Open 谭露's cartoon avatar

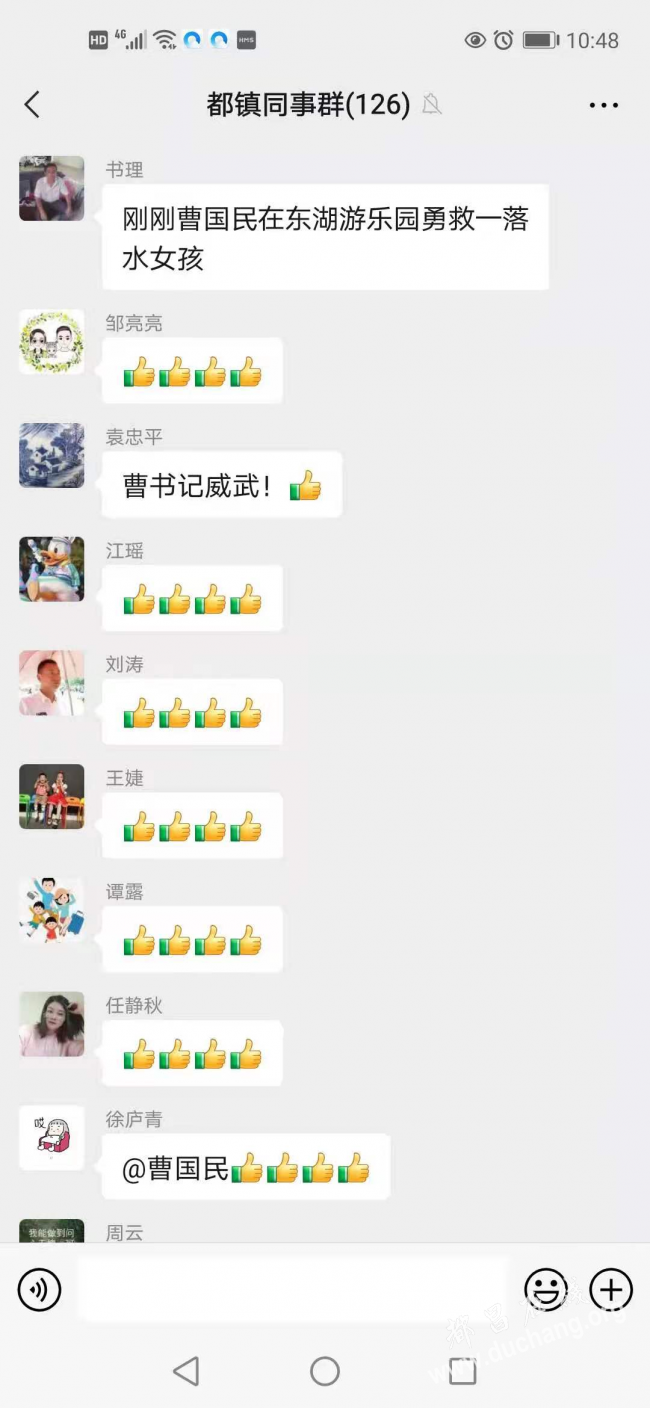51,910
